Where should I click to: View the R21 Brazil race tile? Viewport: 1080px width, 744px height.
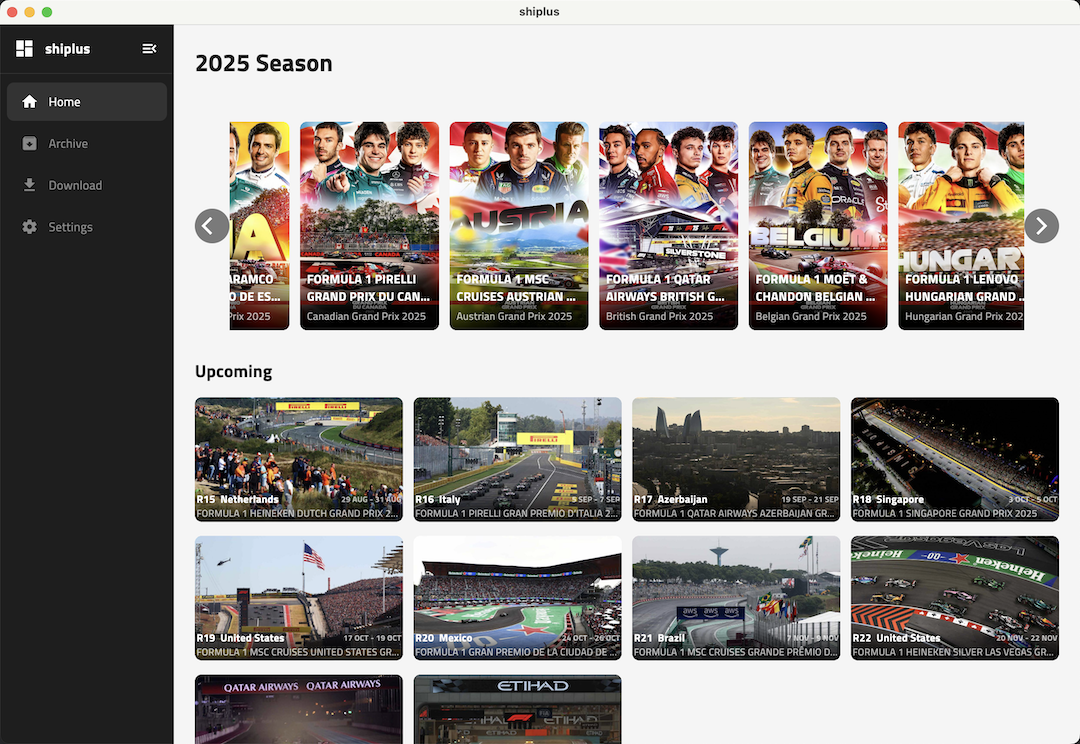point(736,597)
